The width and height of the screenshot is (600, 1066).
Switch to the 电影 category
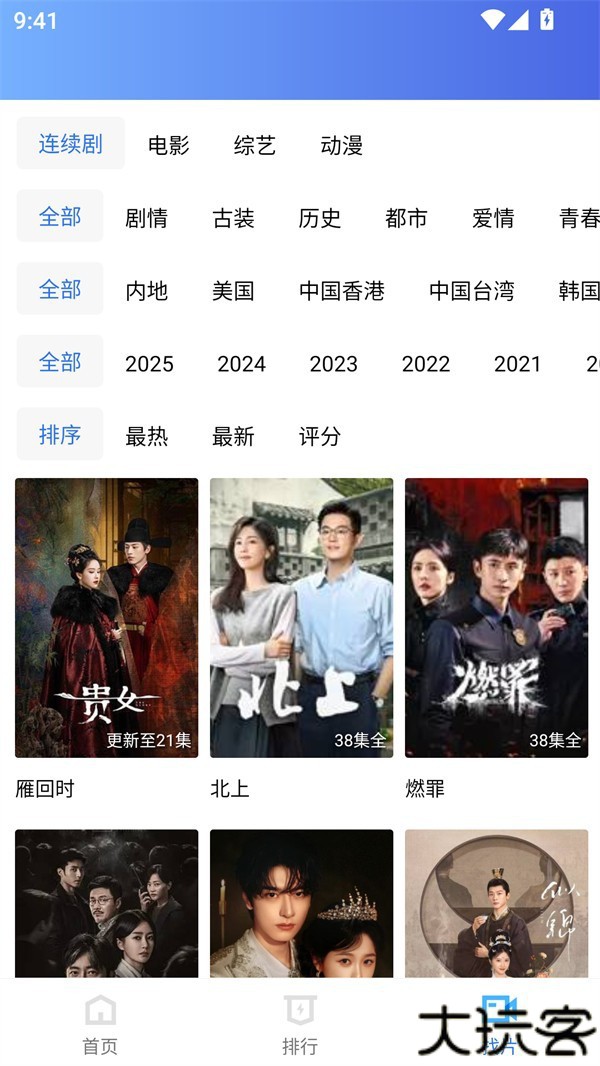[x=168, y=145]
